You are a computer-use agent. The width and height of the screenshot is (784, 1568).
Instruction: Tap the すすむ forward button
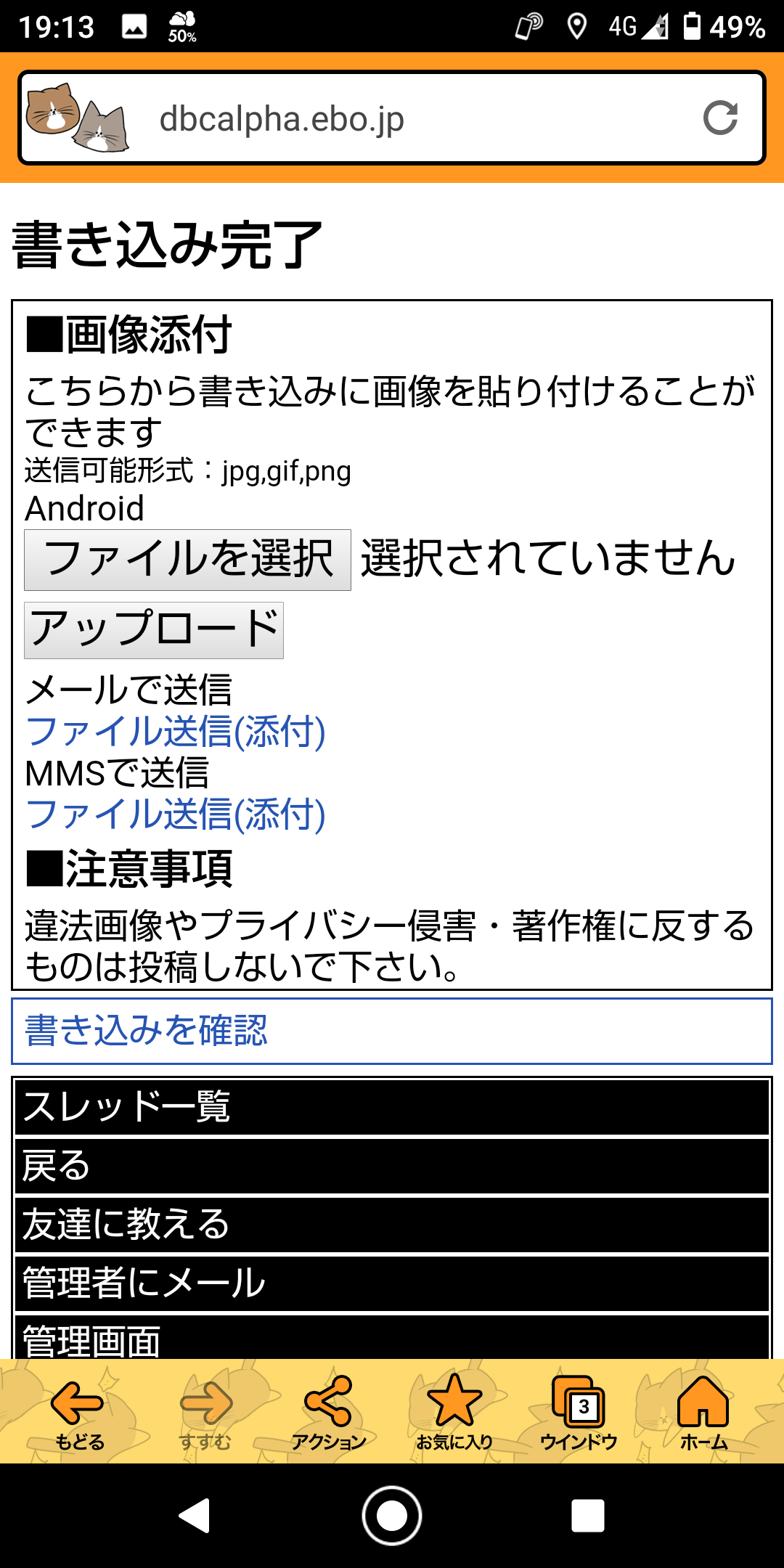point(205,1412)
